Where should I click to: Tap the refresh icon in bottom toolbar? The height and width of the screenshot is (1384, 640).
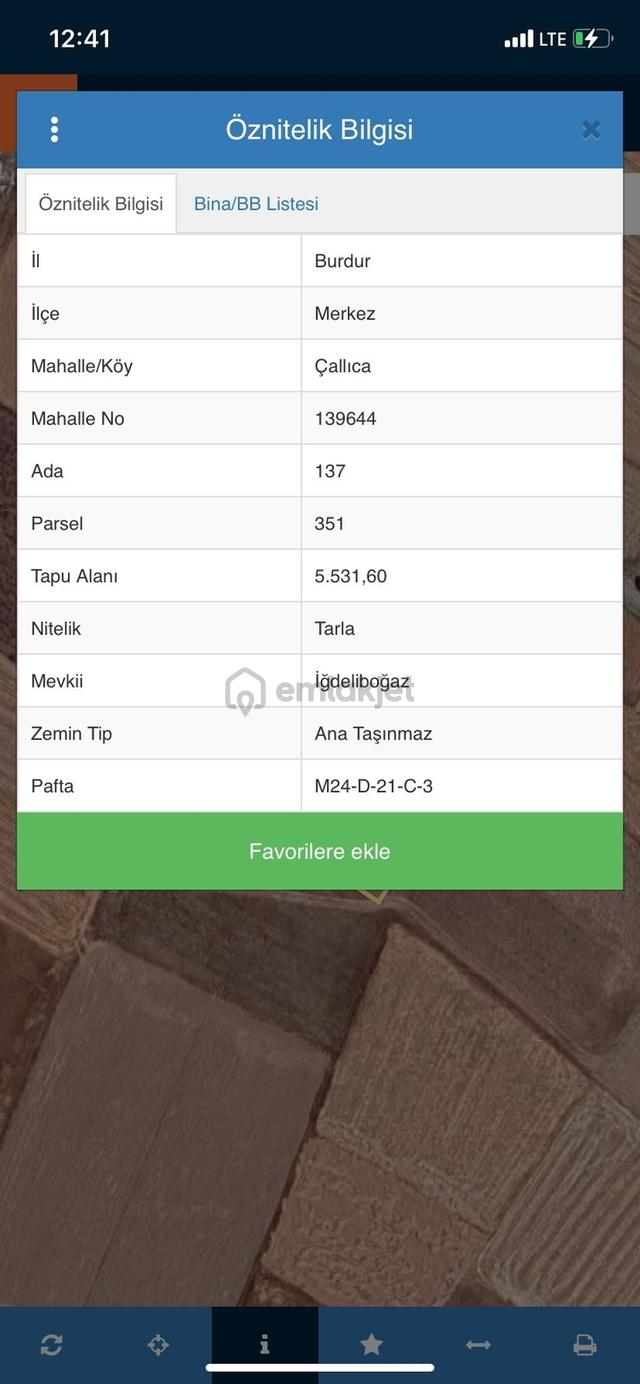coord(52,1345)
